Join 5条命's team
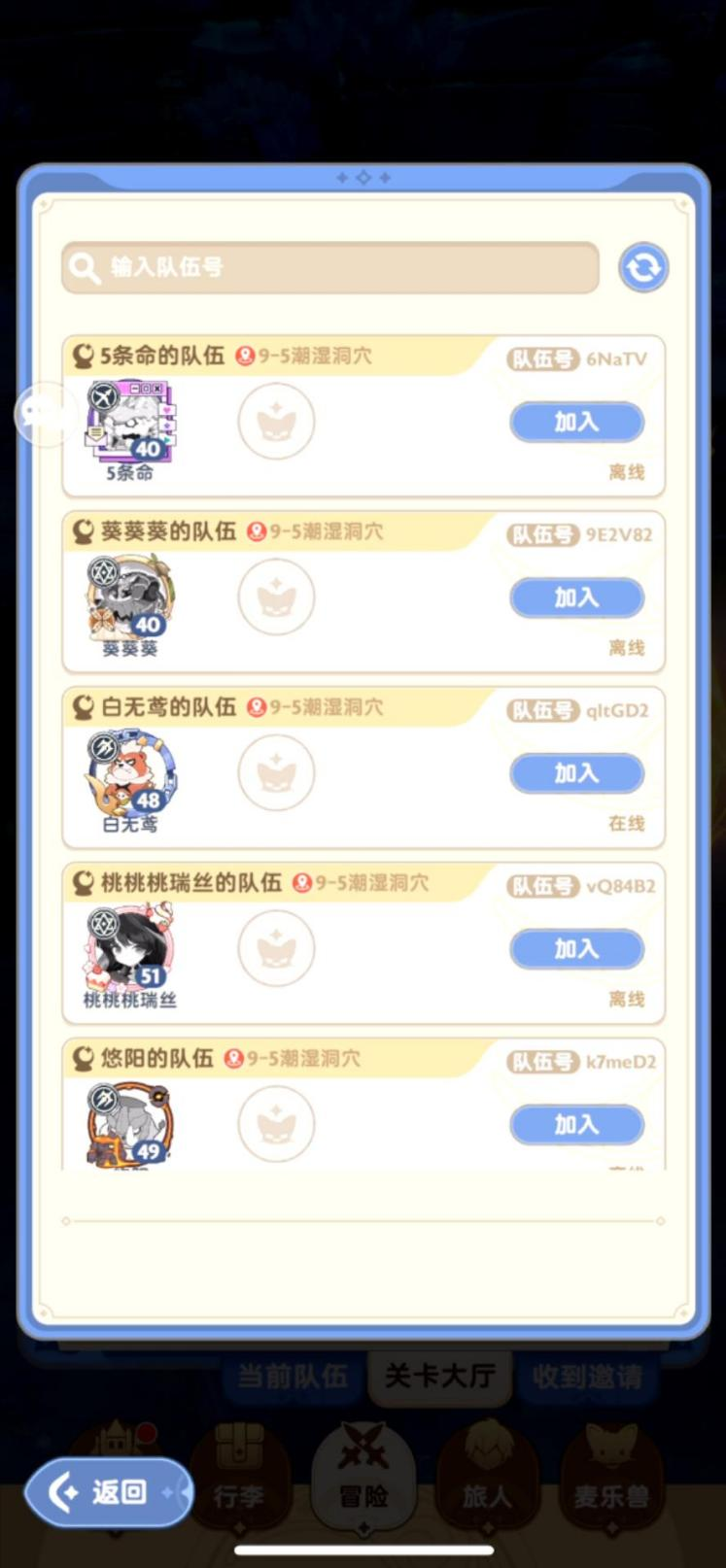726x1568 pixels. [x=576, y=422]
